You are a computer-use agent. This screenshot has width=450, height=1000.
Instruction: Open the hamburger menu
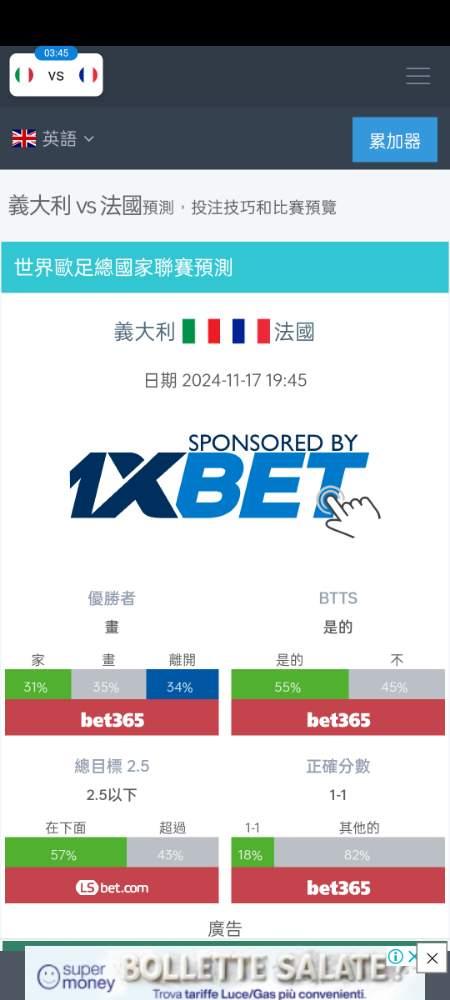(418, 76)
